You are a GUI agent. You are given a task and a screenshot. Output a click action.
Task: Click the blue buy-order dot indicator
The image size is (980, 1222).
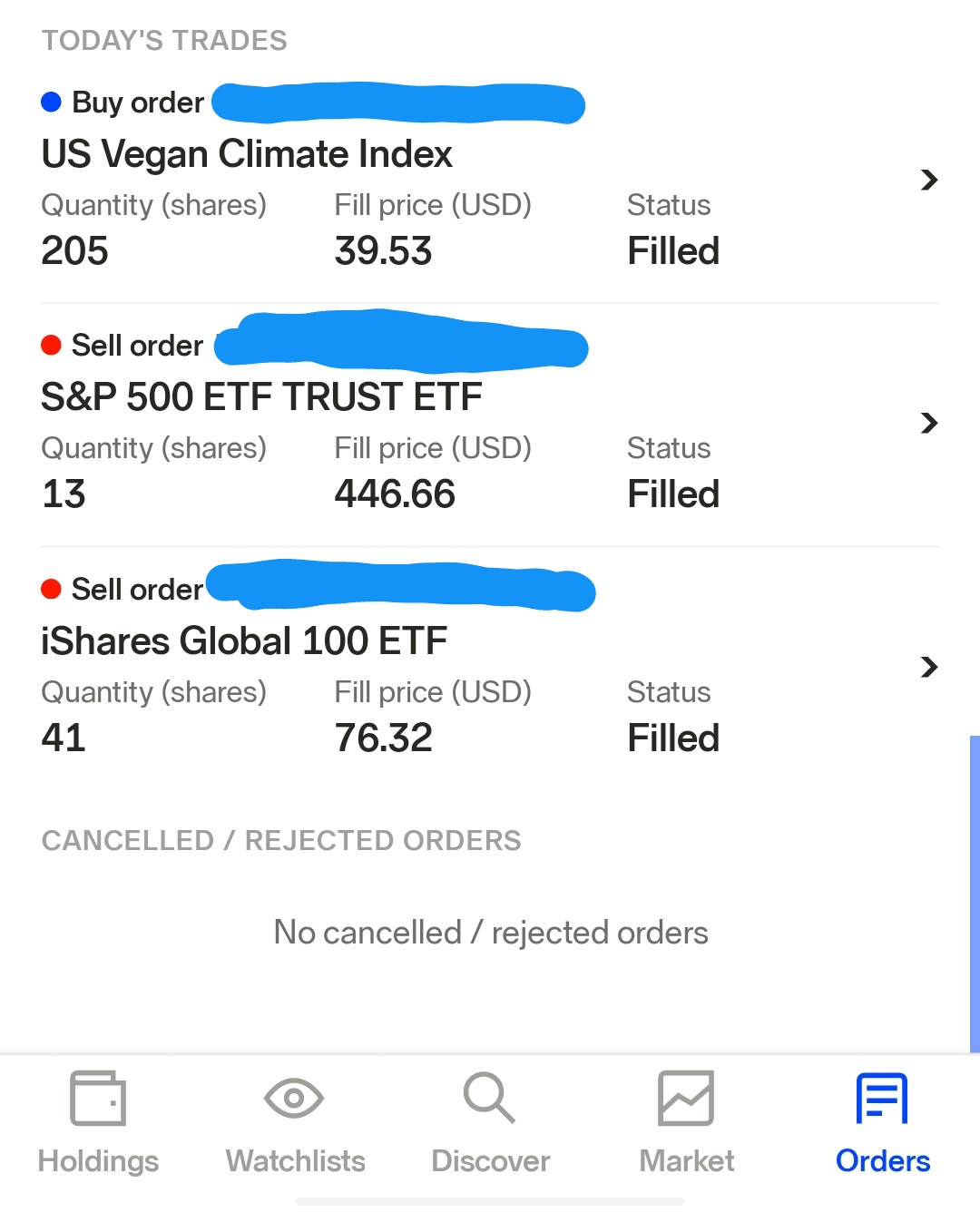tap(52, 103)
